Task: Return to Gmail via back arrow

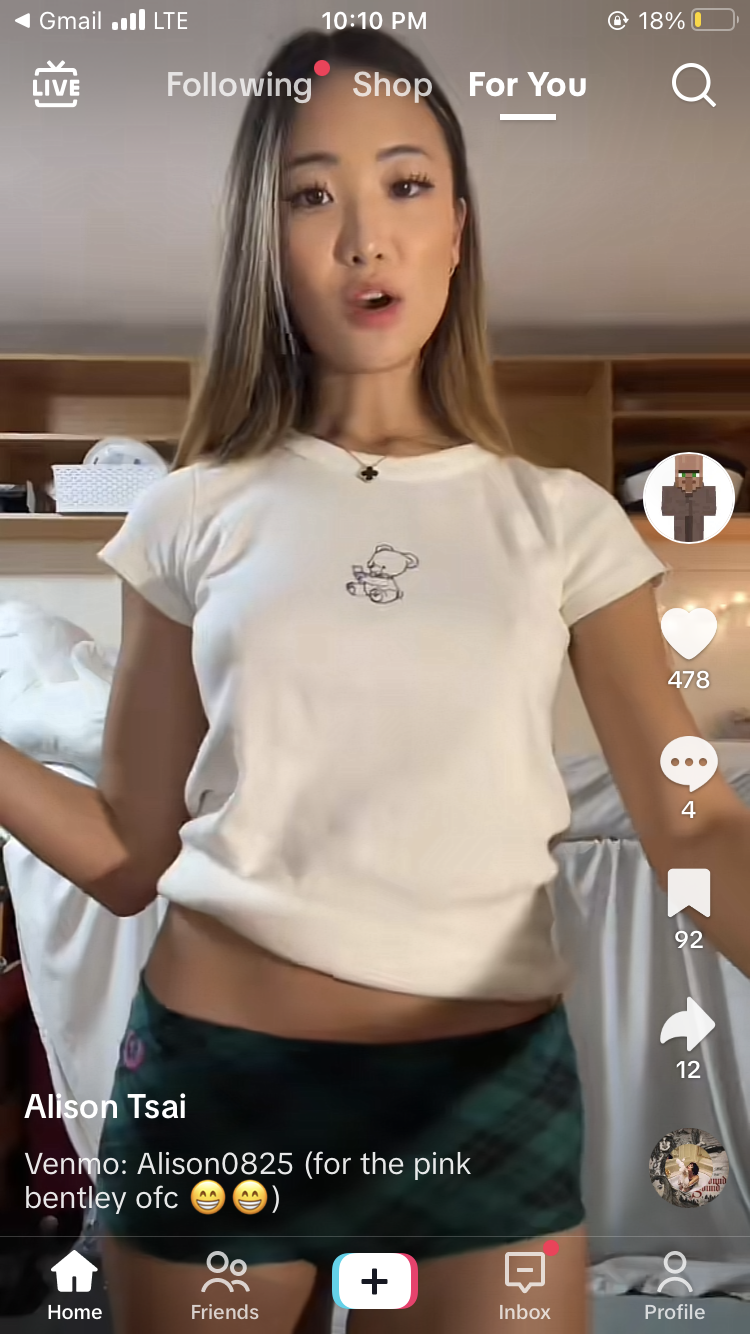Action: pos(60,20)
